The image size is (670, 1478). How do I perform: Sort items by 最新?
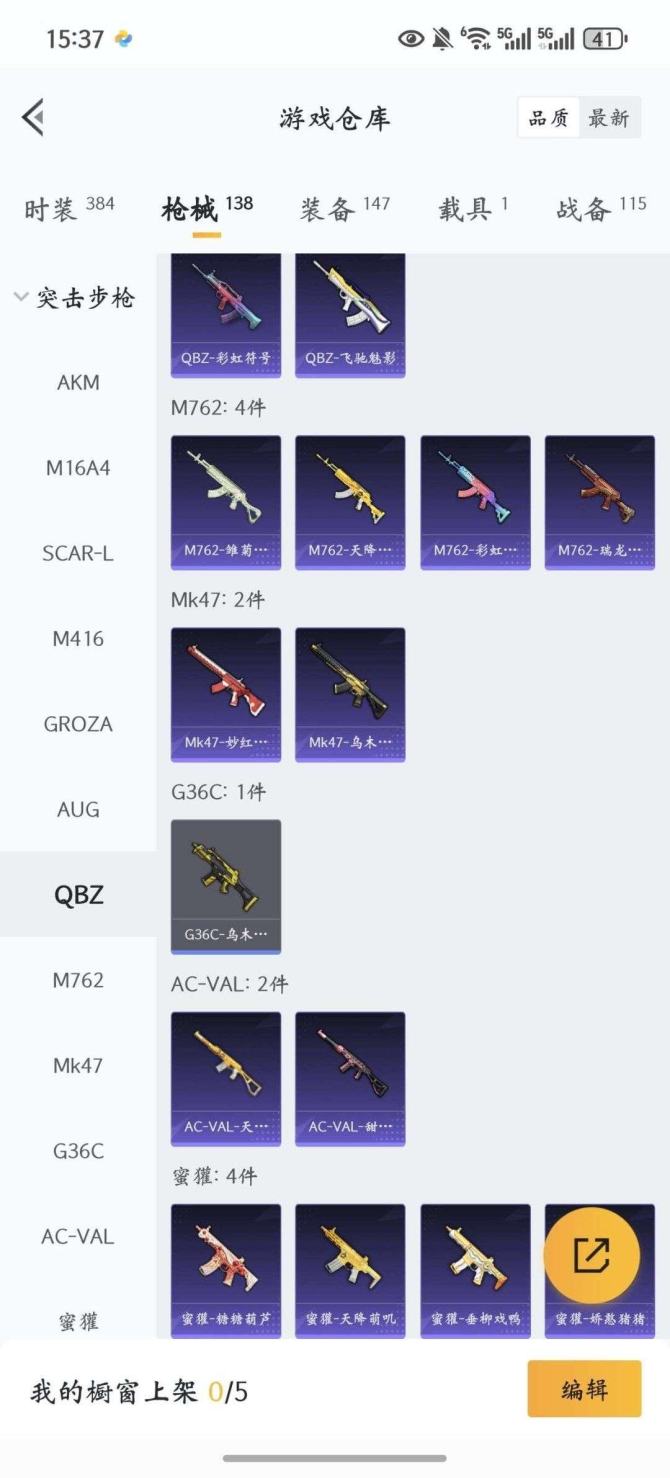point(608,118)
